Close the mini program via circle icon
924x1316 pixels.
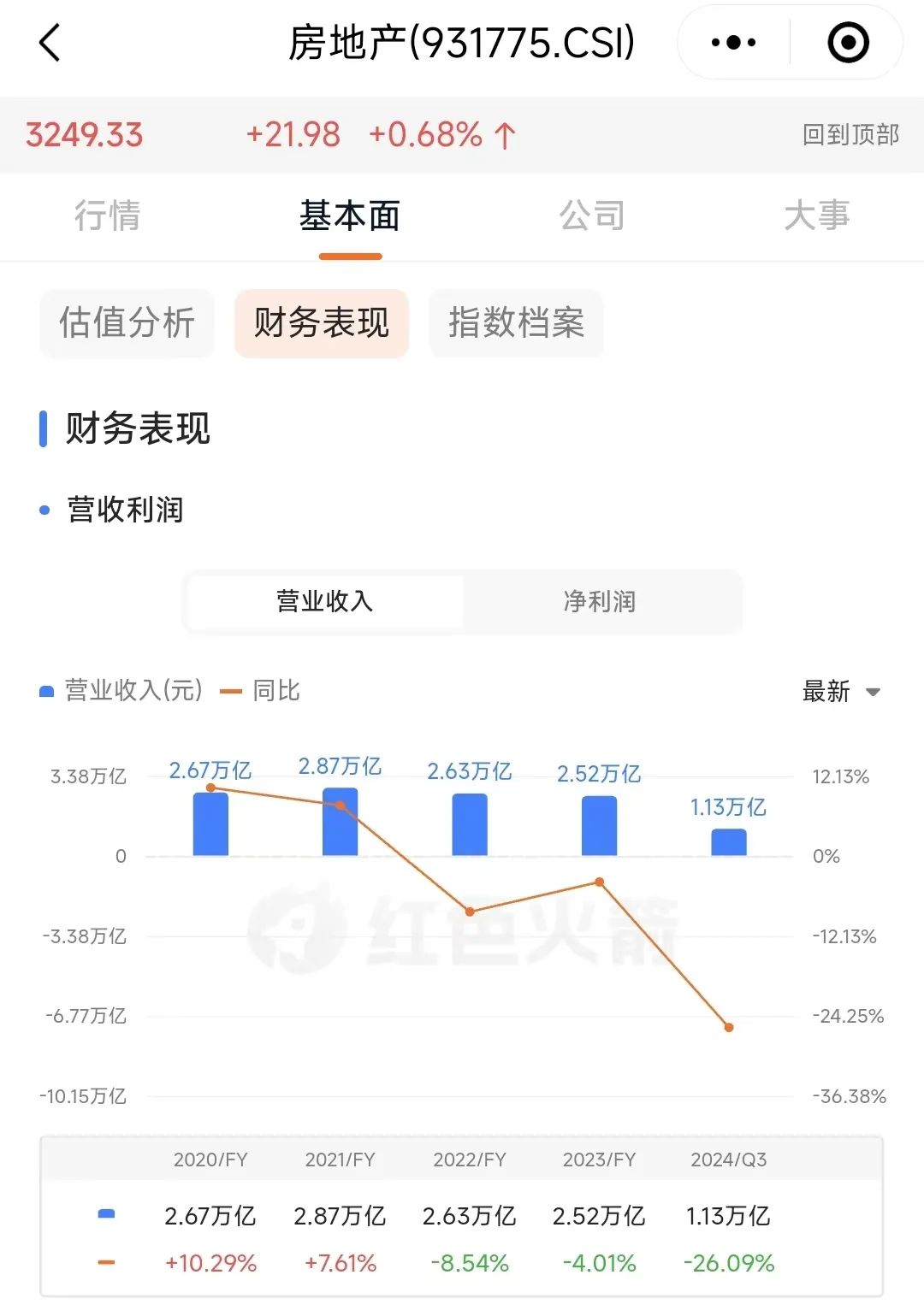[848, 43]
